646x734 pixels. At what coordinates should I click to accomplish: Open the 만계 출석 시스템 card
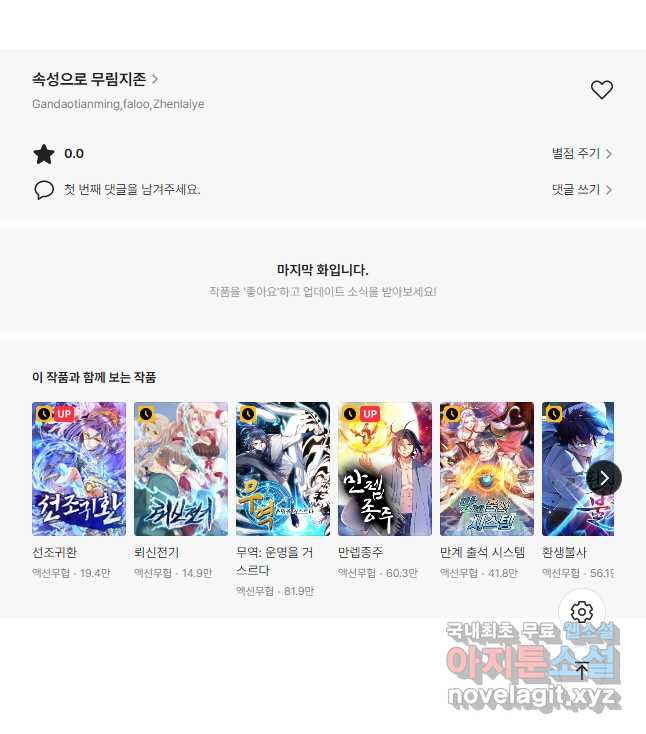click(487, 469)
